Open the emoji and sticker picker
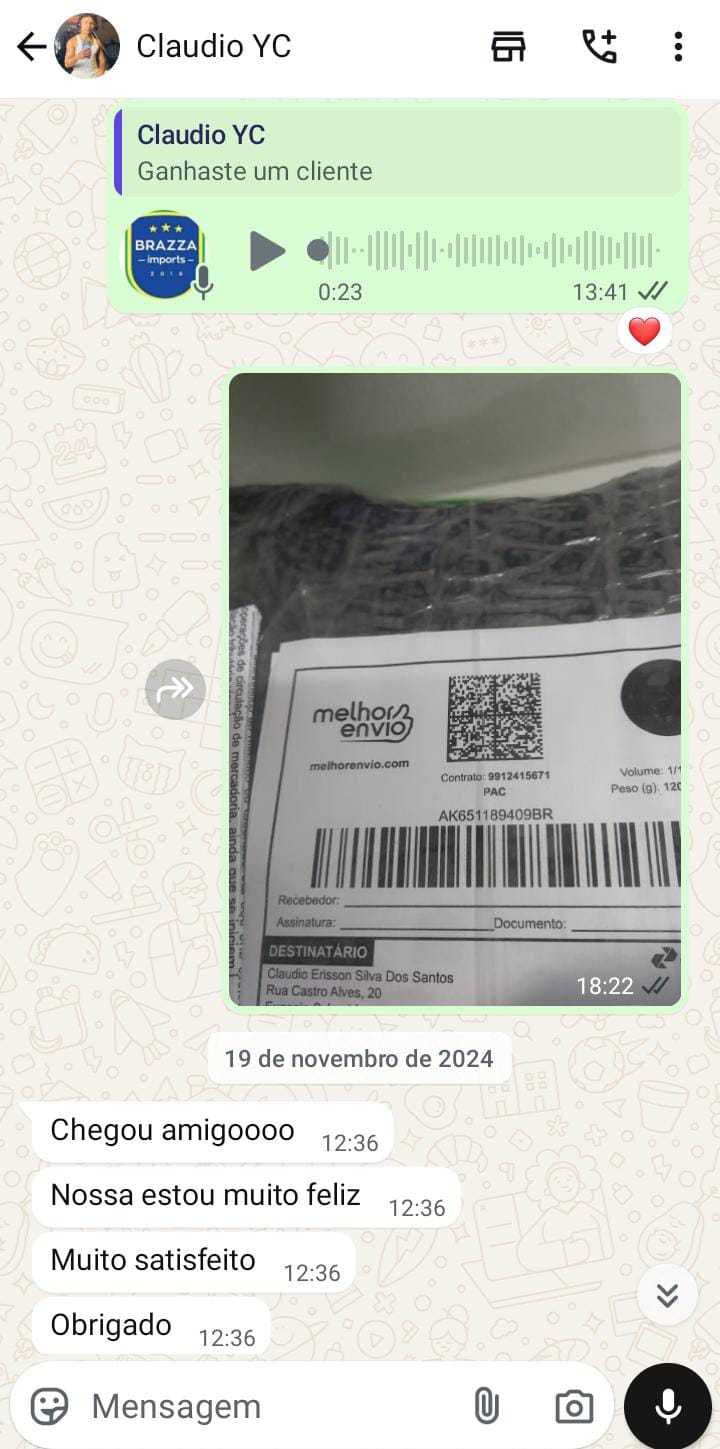 coord(48,1406)
